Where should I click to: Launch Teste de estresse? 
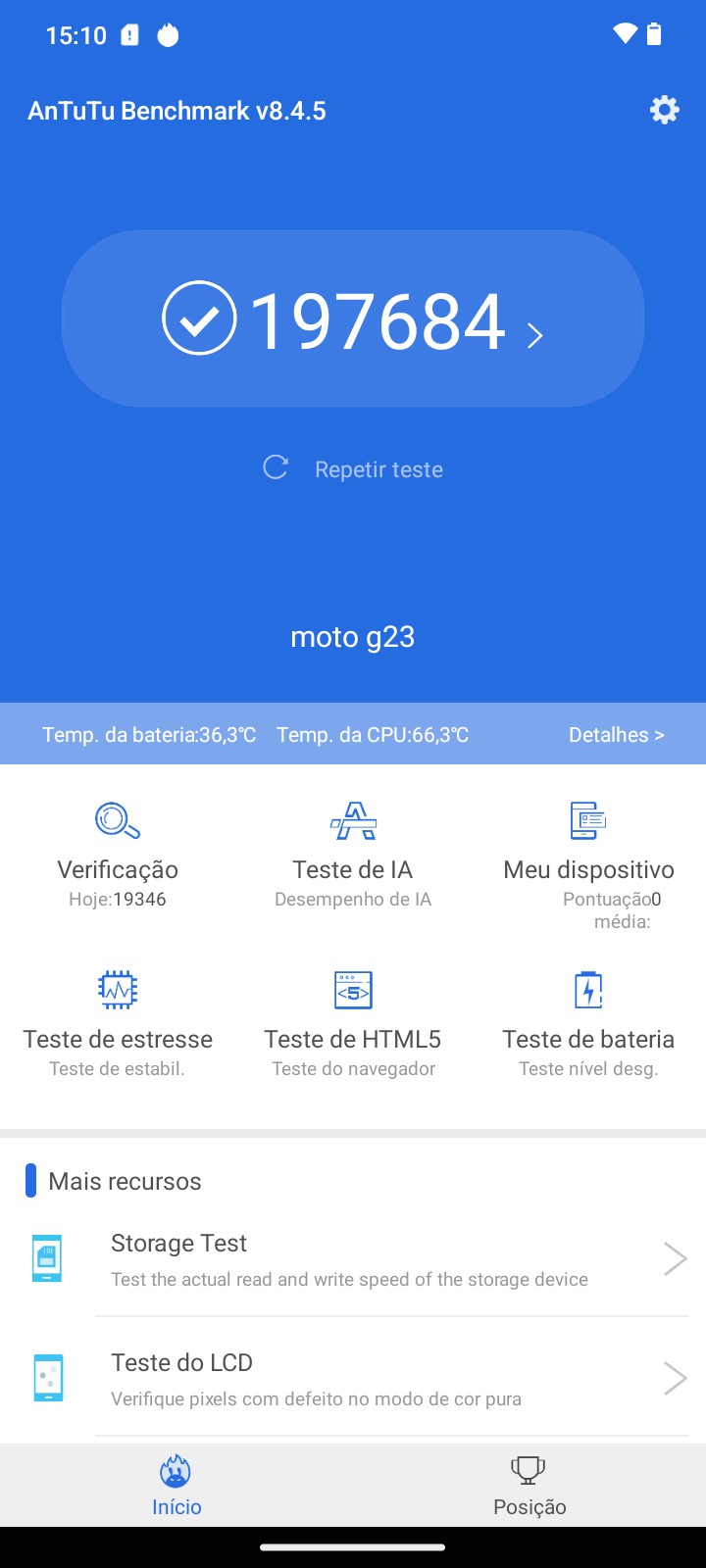[118, 1023]
